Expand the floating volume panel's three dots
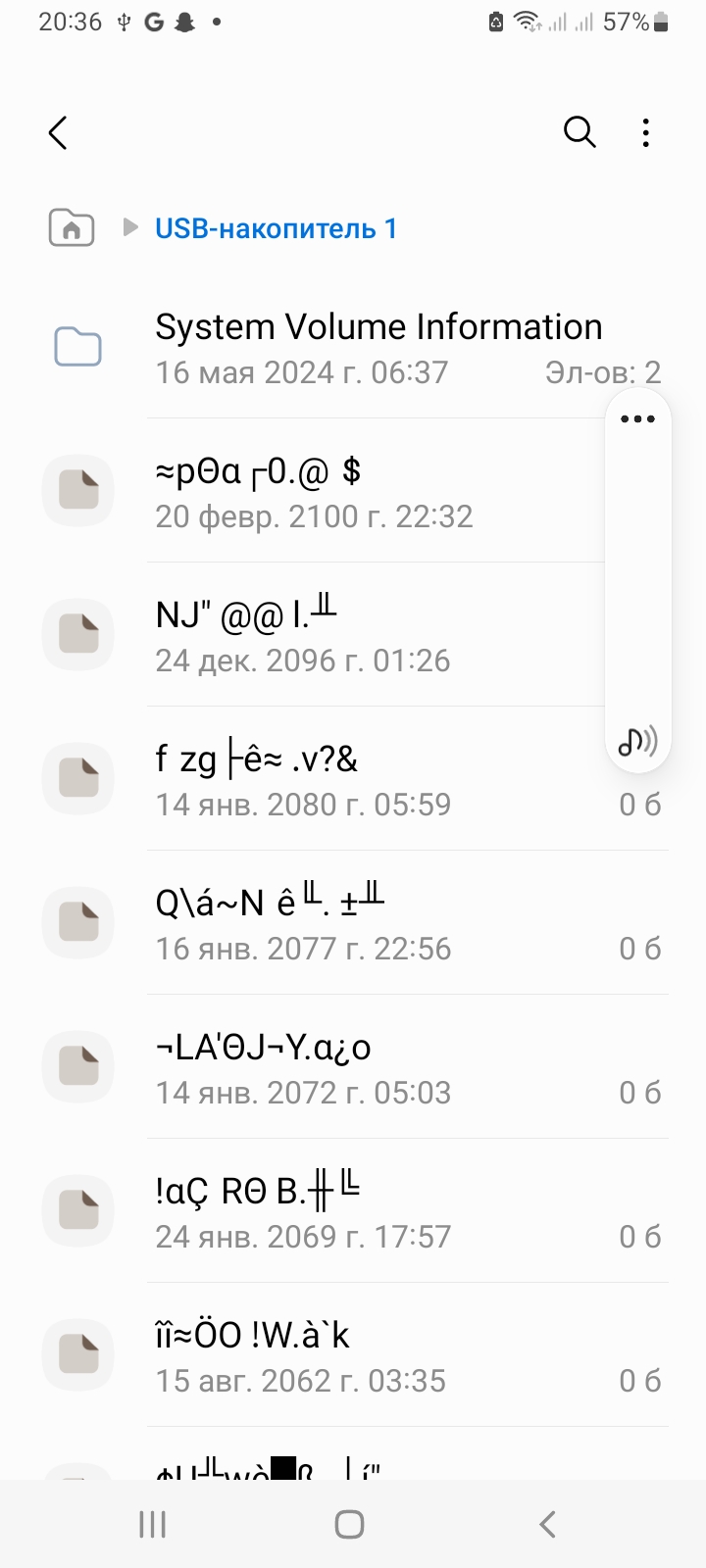The image size is (706, 1568). pyautogui.click(x=637, y=419)
